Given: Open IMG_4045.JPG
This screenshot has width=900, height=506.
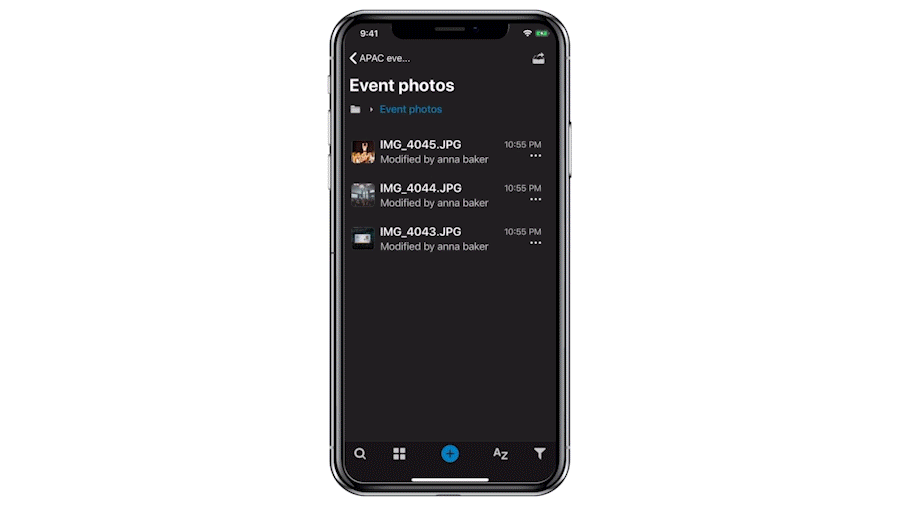Looking at the screenshot, I should click(420, 145).
